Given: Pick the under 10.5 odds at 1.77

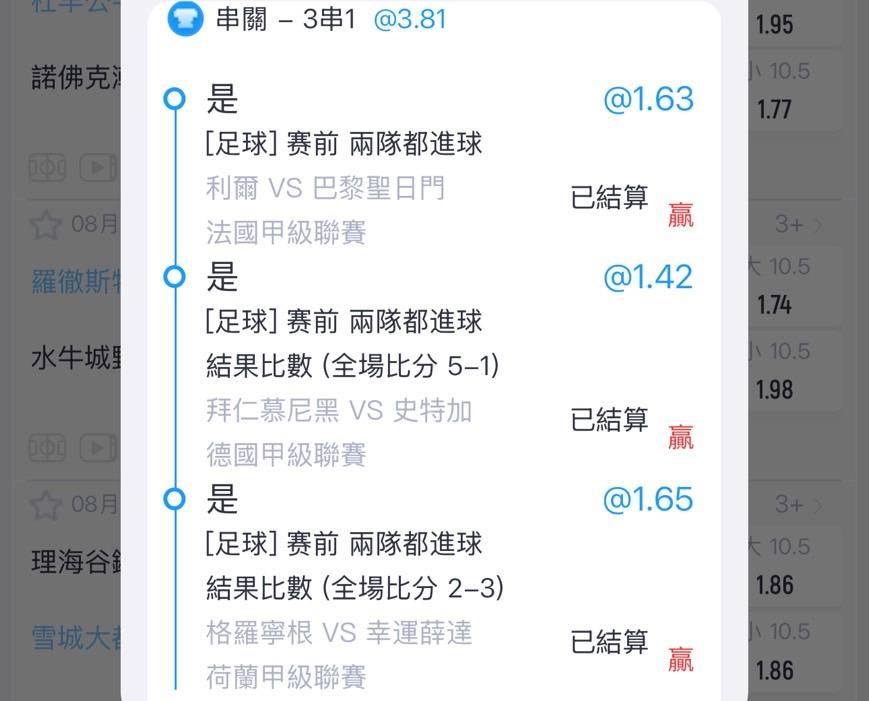Looking at the screenshot, I should (794, 90).
